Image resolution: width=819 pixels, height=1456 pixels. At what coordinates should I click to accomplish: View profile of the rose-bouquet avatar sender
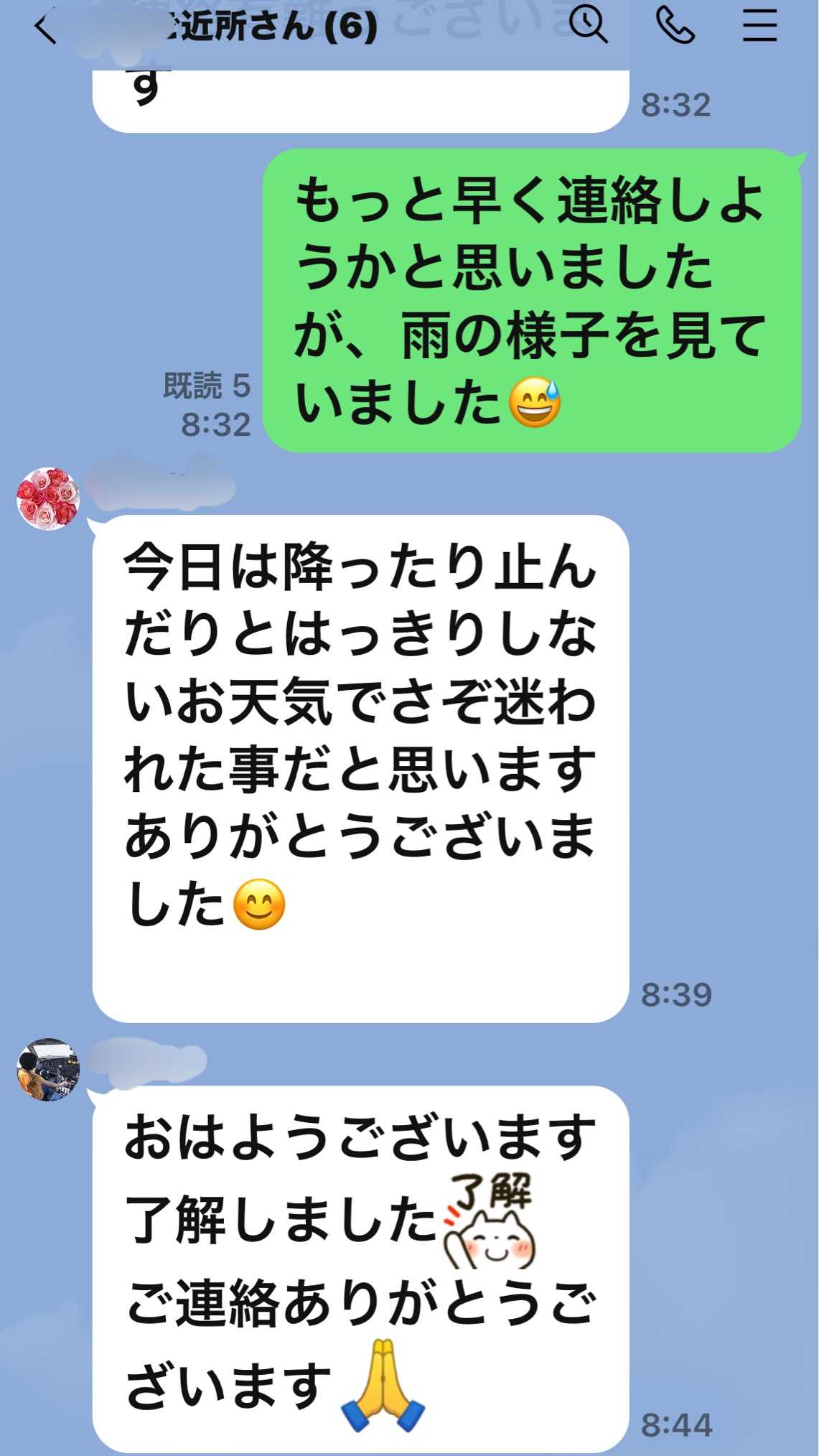point(48,499)
